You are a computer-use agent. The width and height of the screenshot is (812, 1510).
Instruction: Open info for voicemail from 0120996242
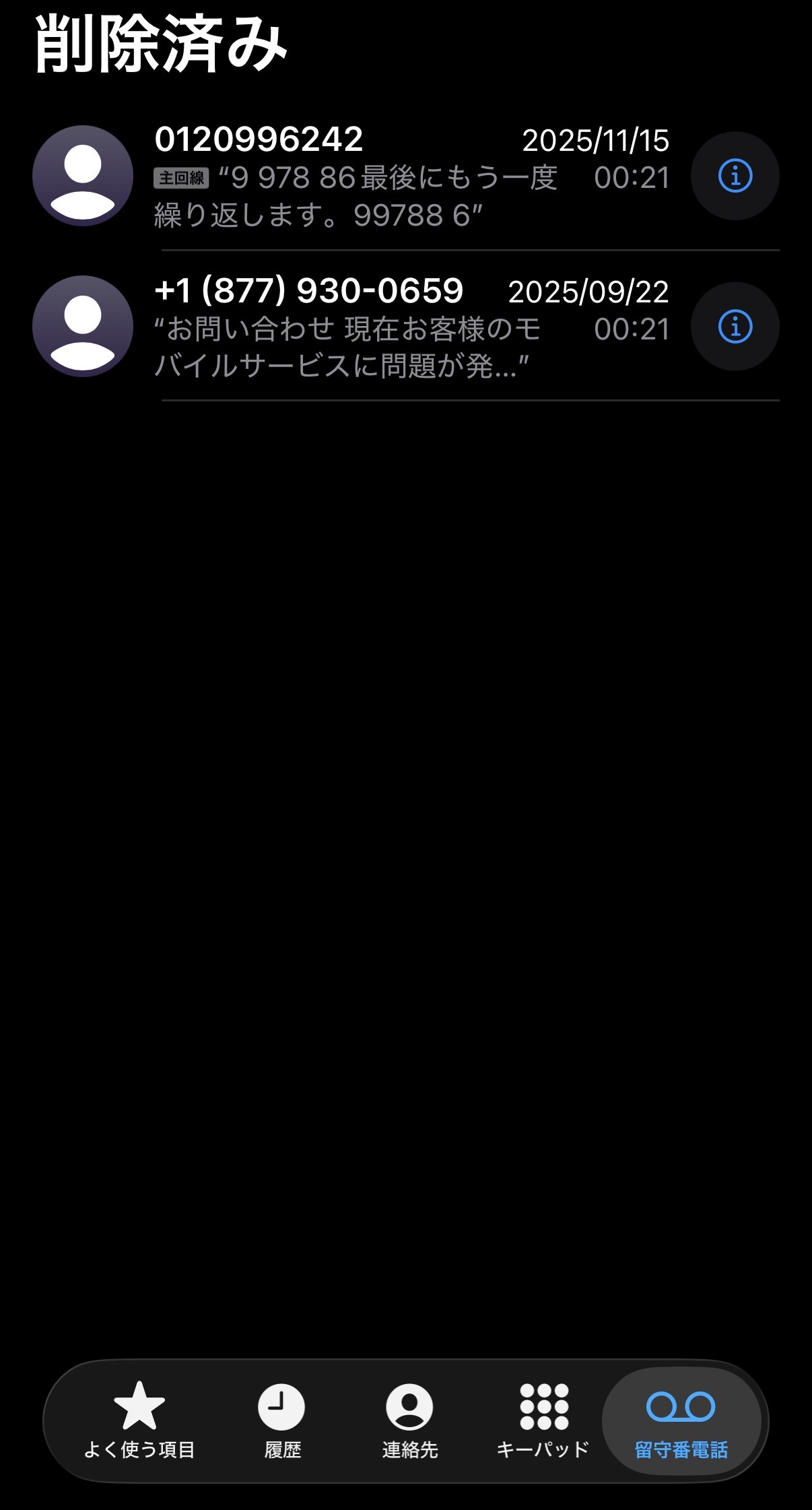tap(735, 176)
